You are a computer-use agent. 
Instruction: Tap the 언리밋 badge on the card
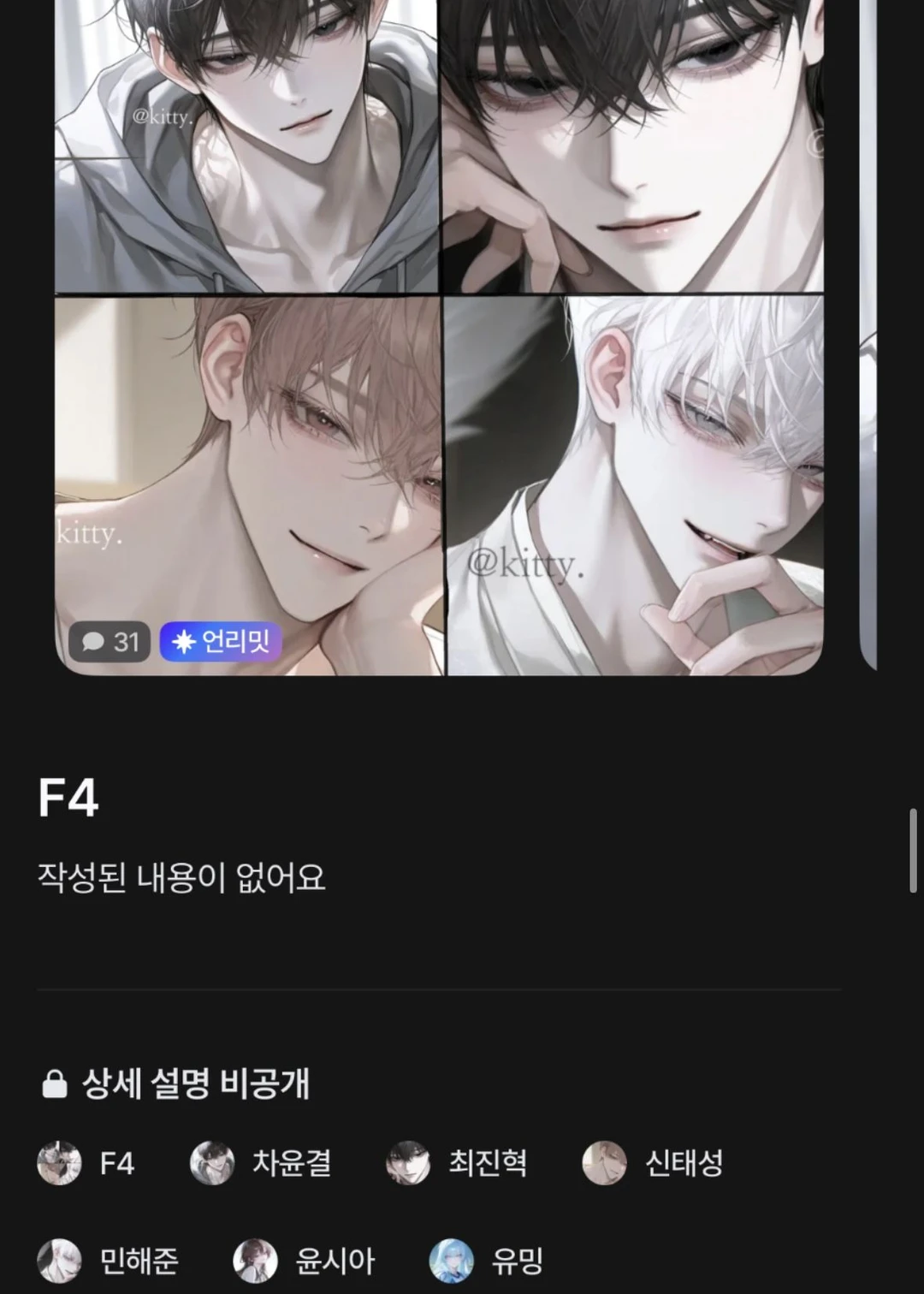point(220,641)
